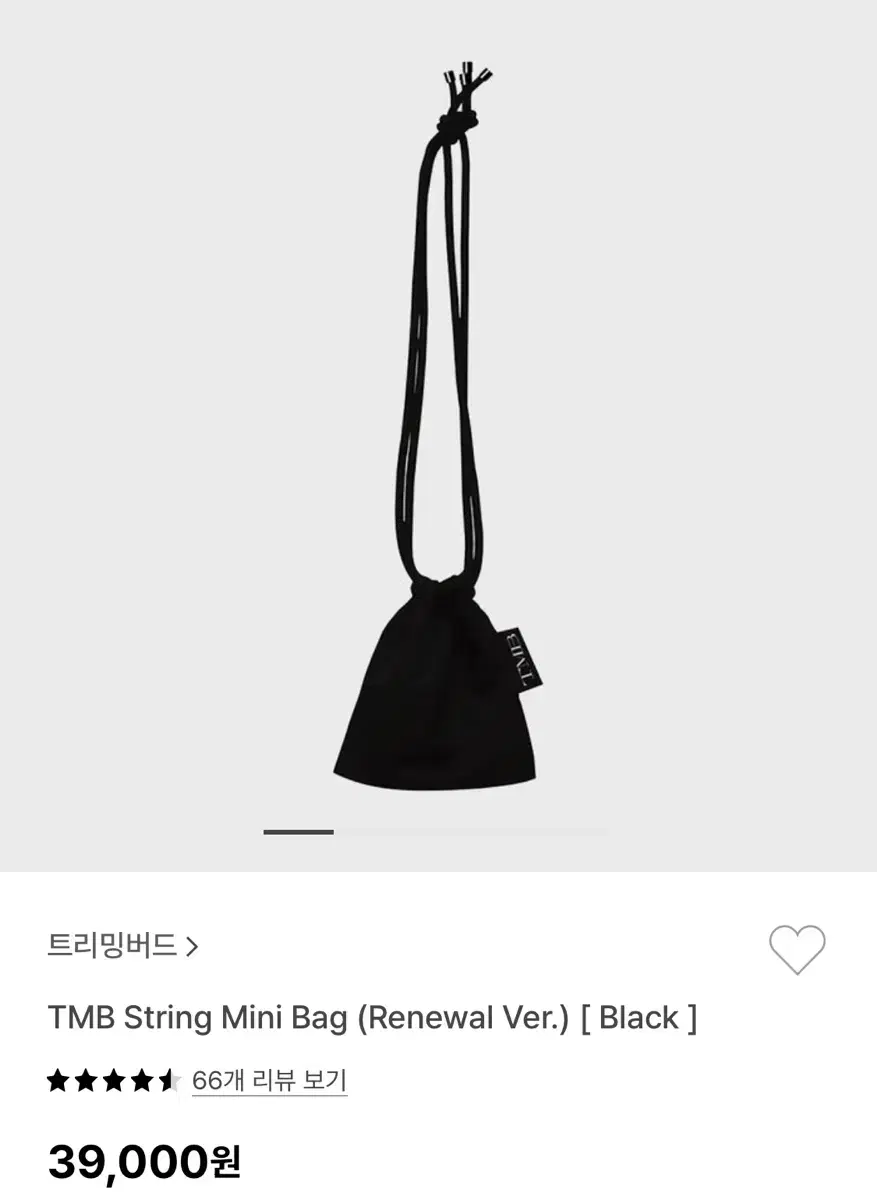Viewport: 877px width, 1200px height.
Task: Select the third rating star
Action: pyautogui.click(x=113, y=1080)
